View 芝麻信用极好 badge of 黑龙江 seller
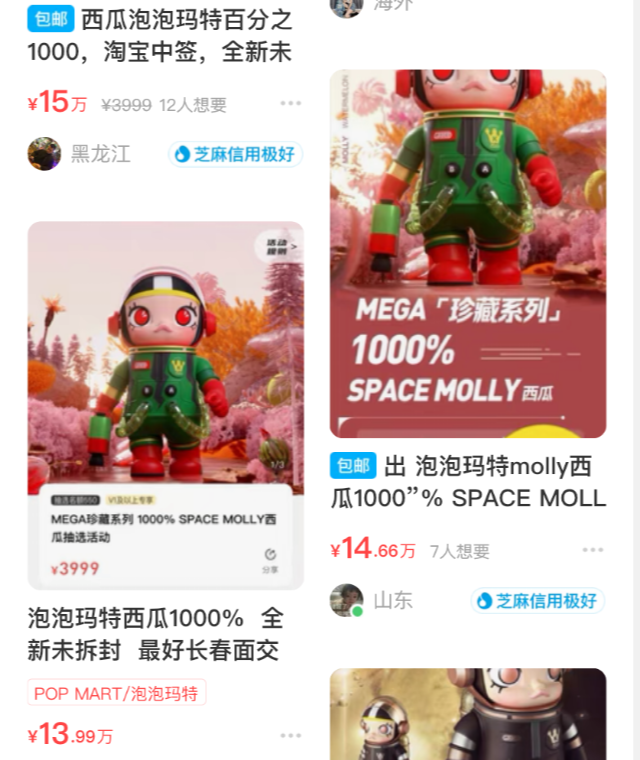The width and height of the screenshot is (640, 760). (x=236, y=154)
